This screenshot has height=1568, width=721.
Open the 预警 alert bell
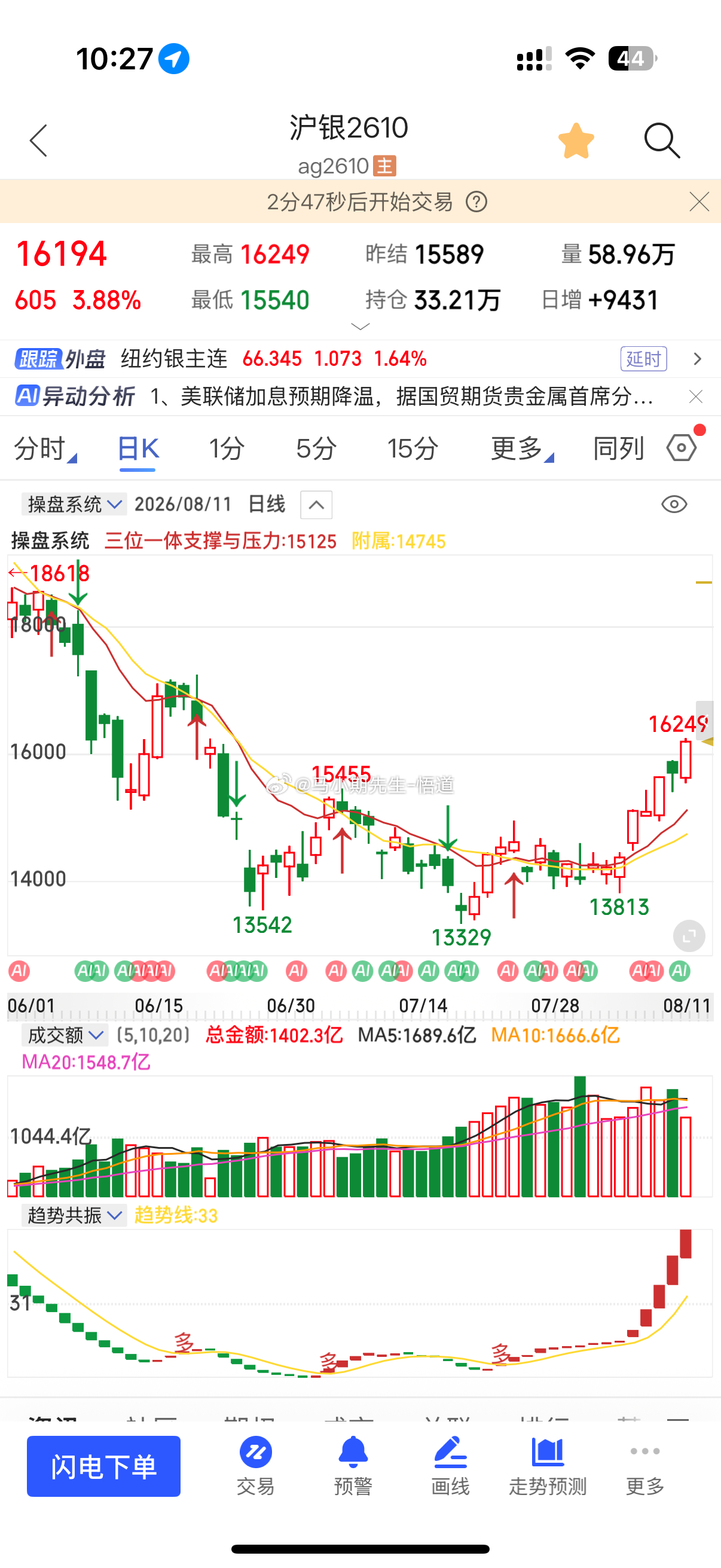tap(353, 1466)
